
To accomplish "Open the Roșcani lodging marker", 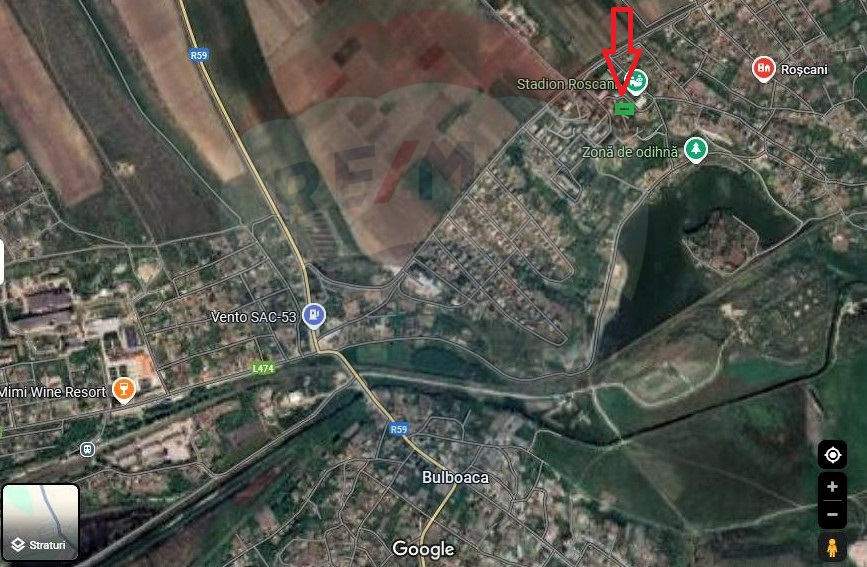I will [x=764, y=68].
